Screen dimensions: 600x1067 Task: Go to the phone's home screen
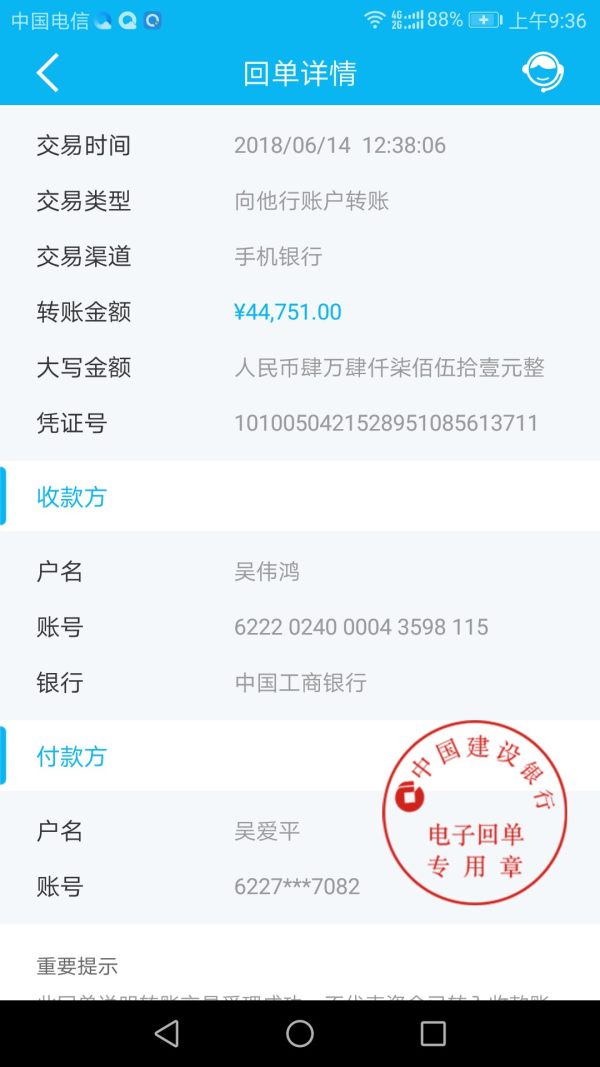pos(300,1033)
